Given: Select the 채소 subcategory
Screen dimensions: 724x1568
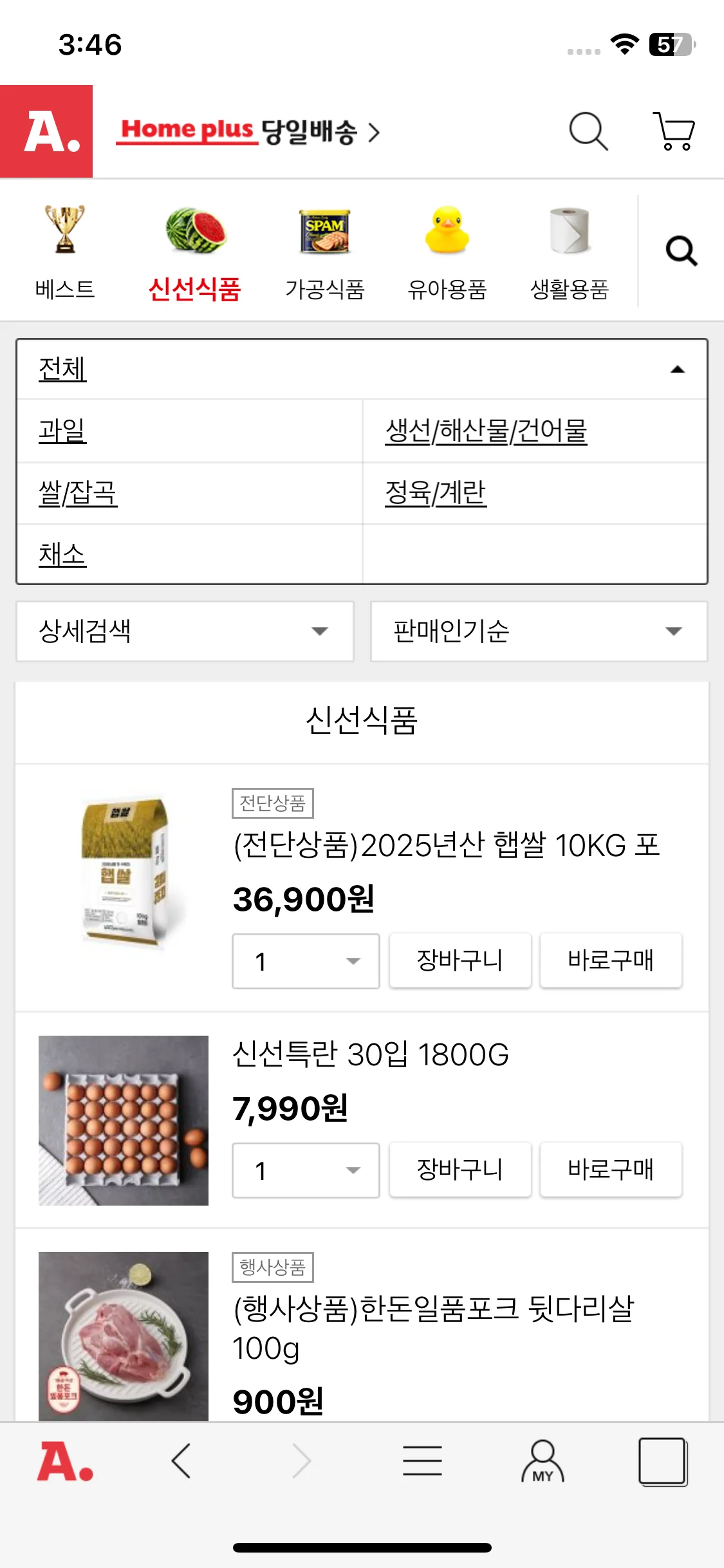Looking at the screenshot, I should tap(62, 555).
